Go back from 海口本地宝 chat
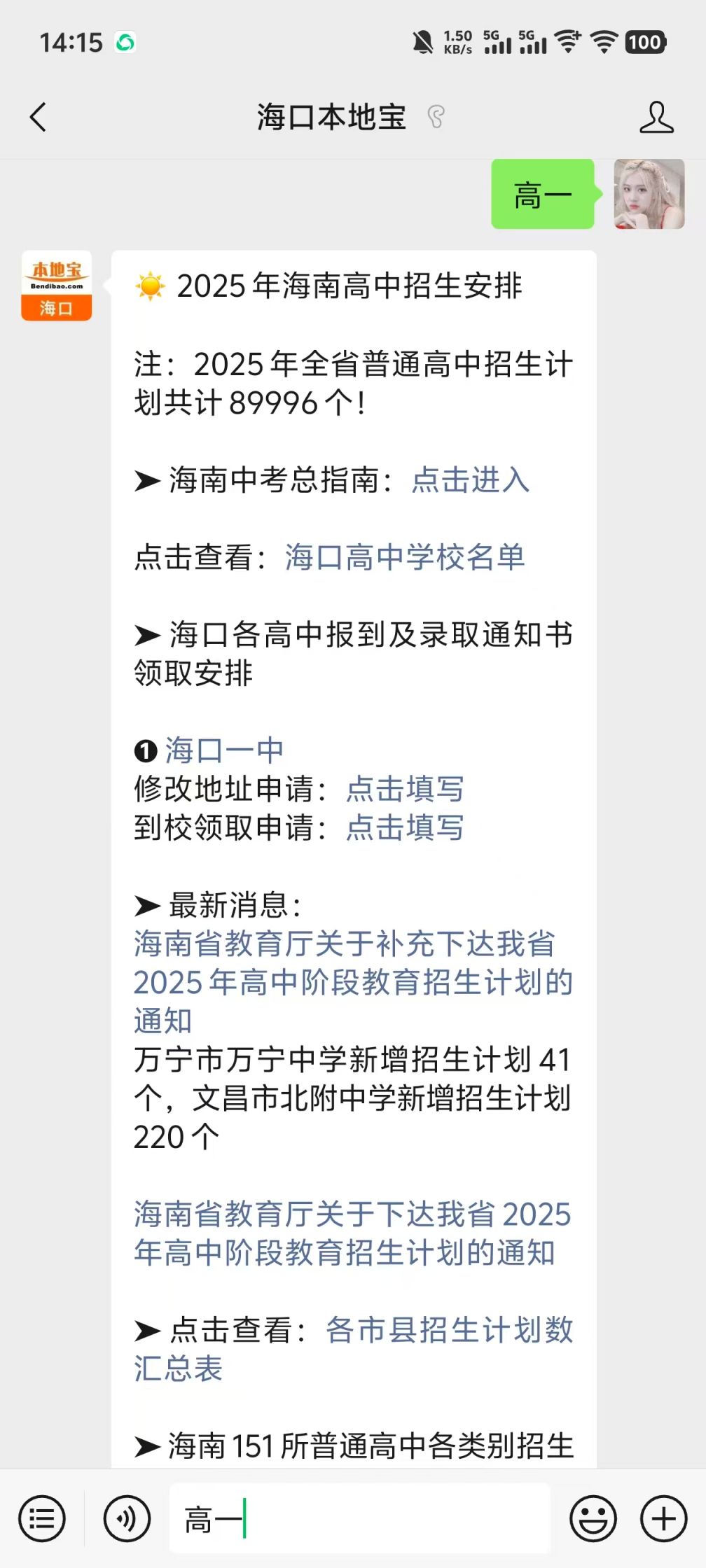Viewport: 706px width, 1568px height. click(x=39, y=117)
